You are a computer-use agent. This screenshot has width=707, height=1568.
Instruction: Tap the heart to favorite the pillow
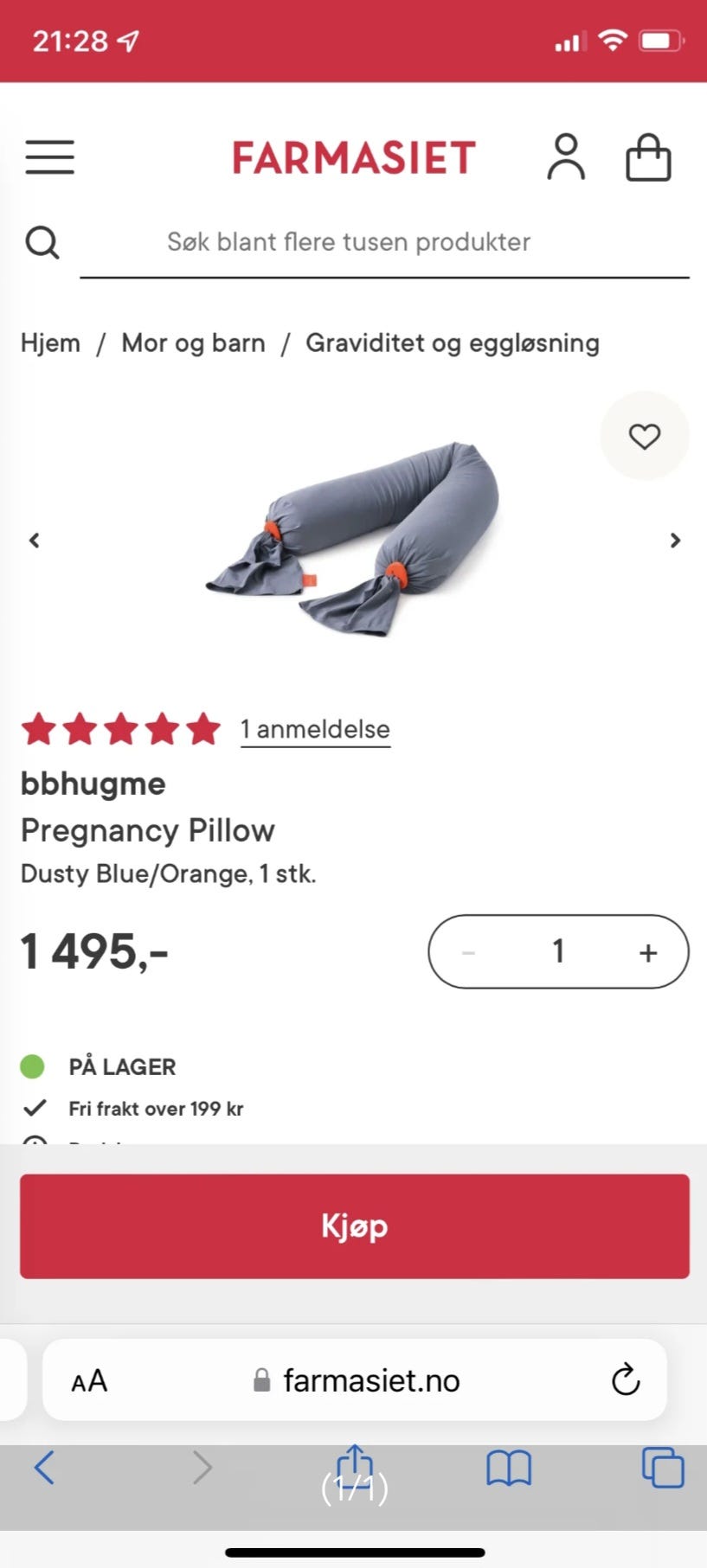pyautogui.click(x=645, y=437)
